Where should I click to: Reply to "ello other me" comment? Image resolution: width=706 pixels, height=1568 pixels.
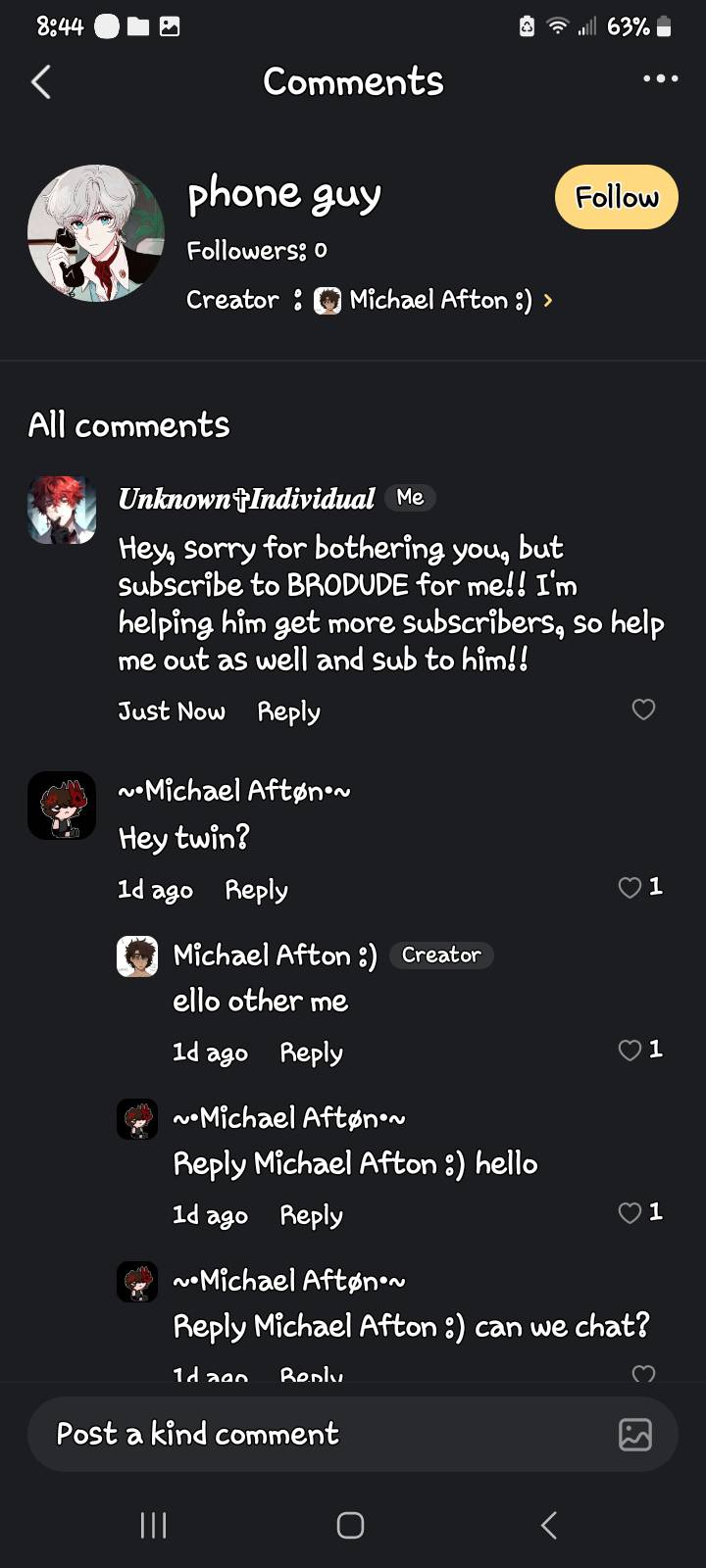point(311,1053)
